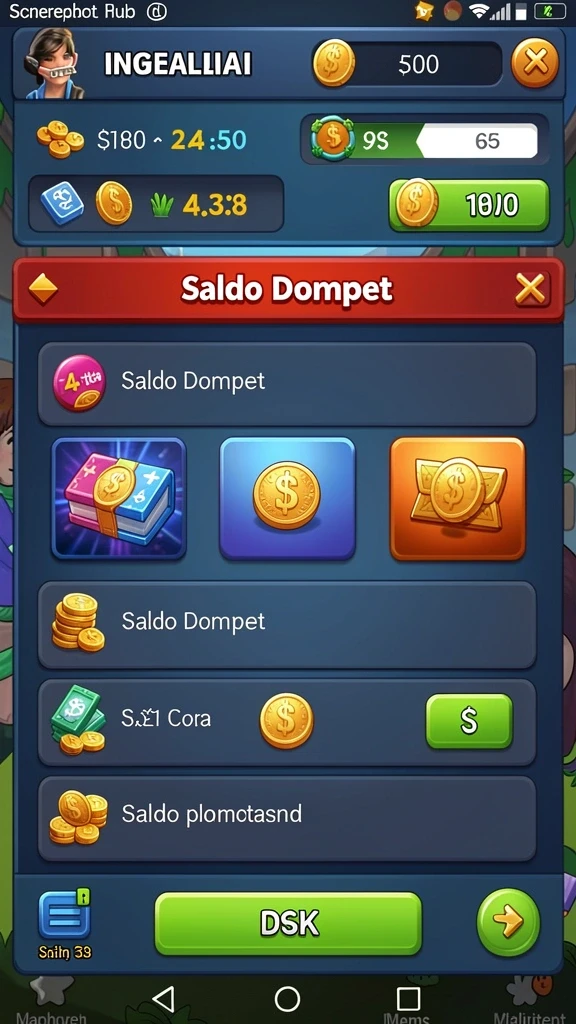
Task: Select the colorful book coin pack
Action: point(118,499)
